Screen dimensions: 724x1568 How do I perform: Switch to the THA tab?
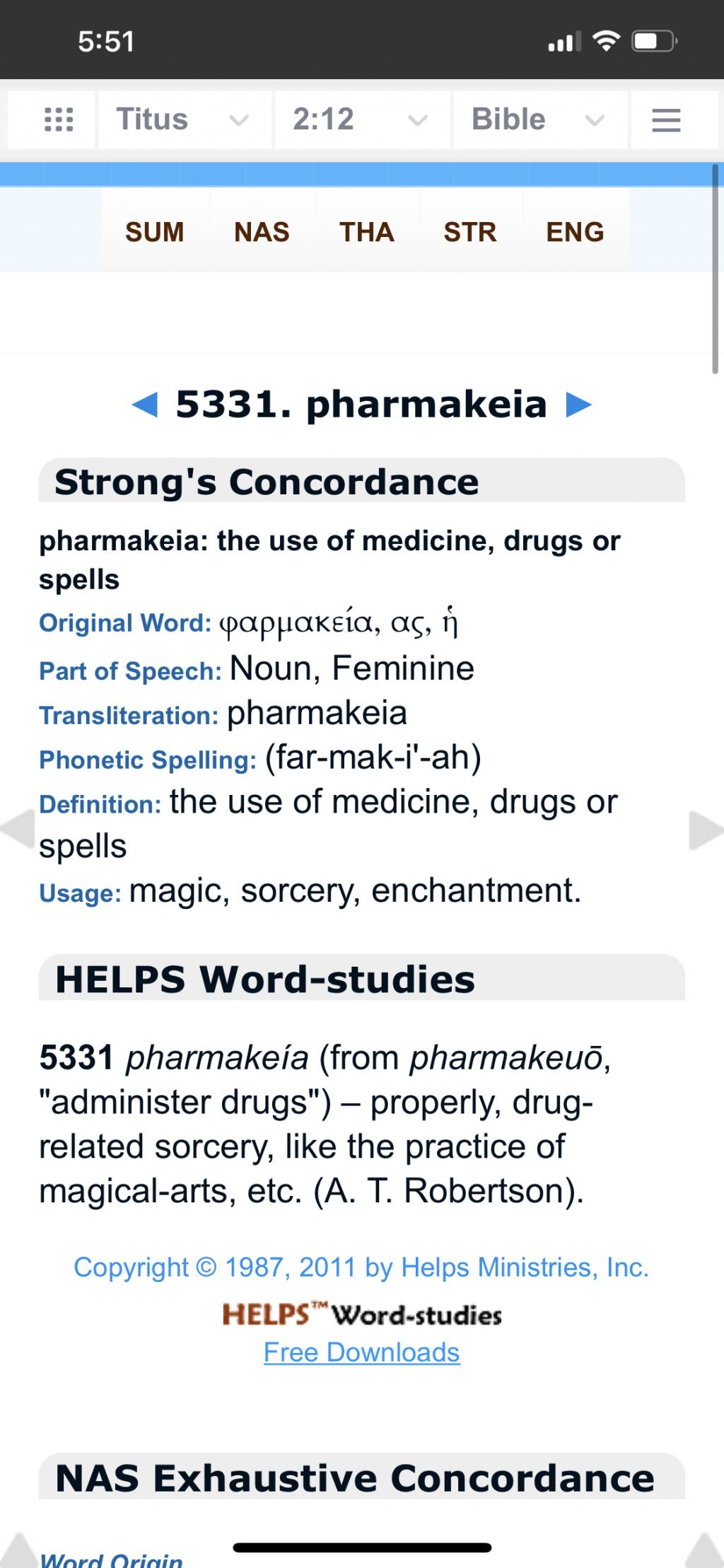point(366,232)
